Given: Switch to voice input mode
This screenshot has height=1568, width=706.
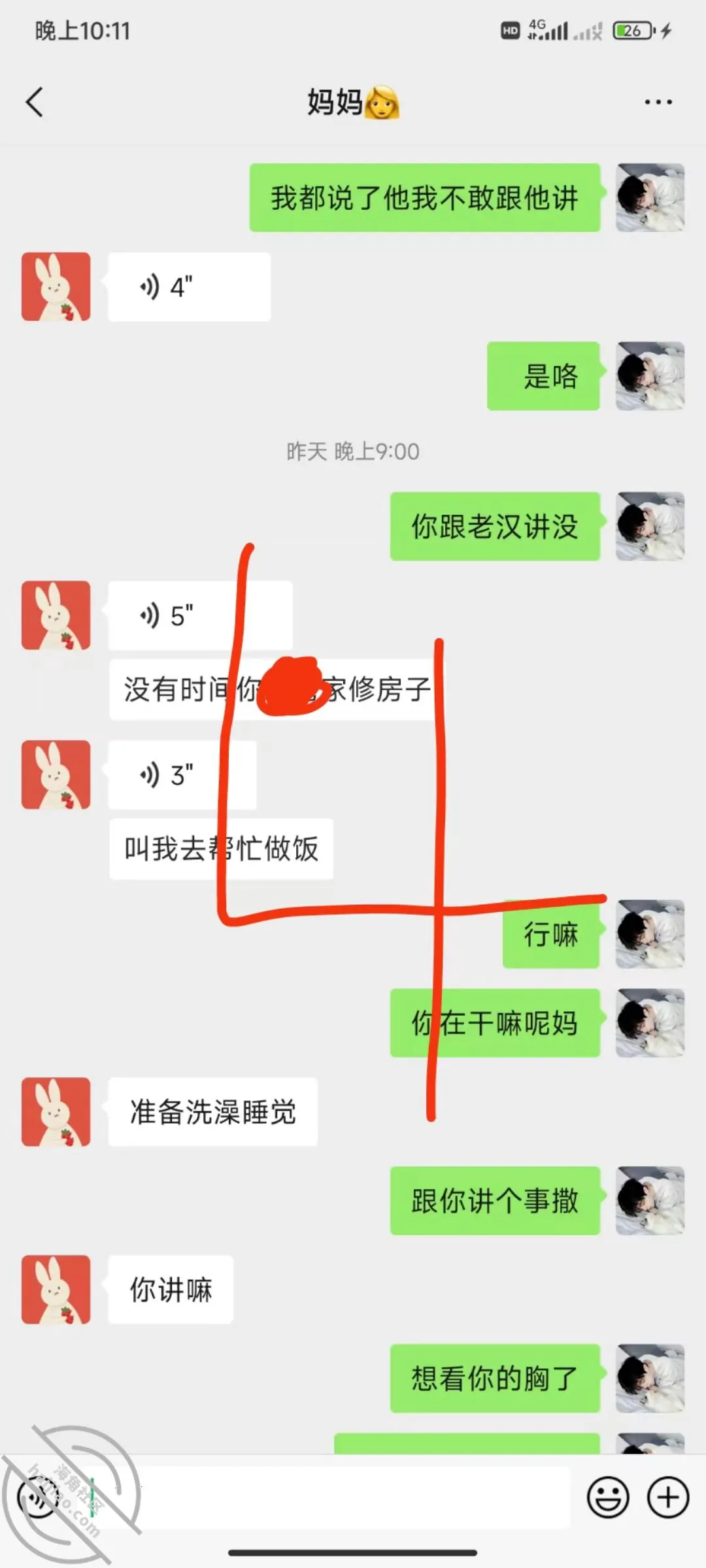Looking at the screenshot, I should 39,1497.
